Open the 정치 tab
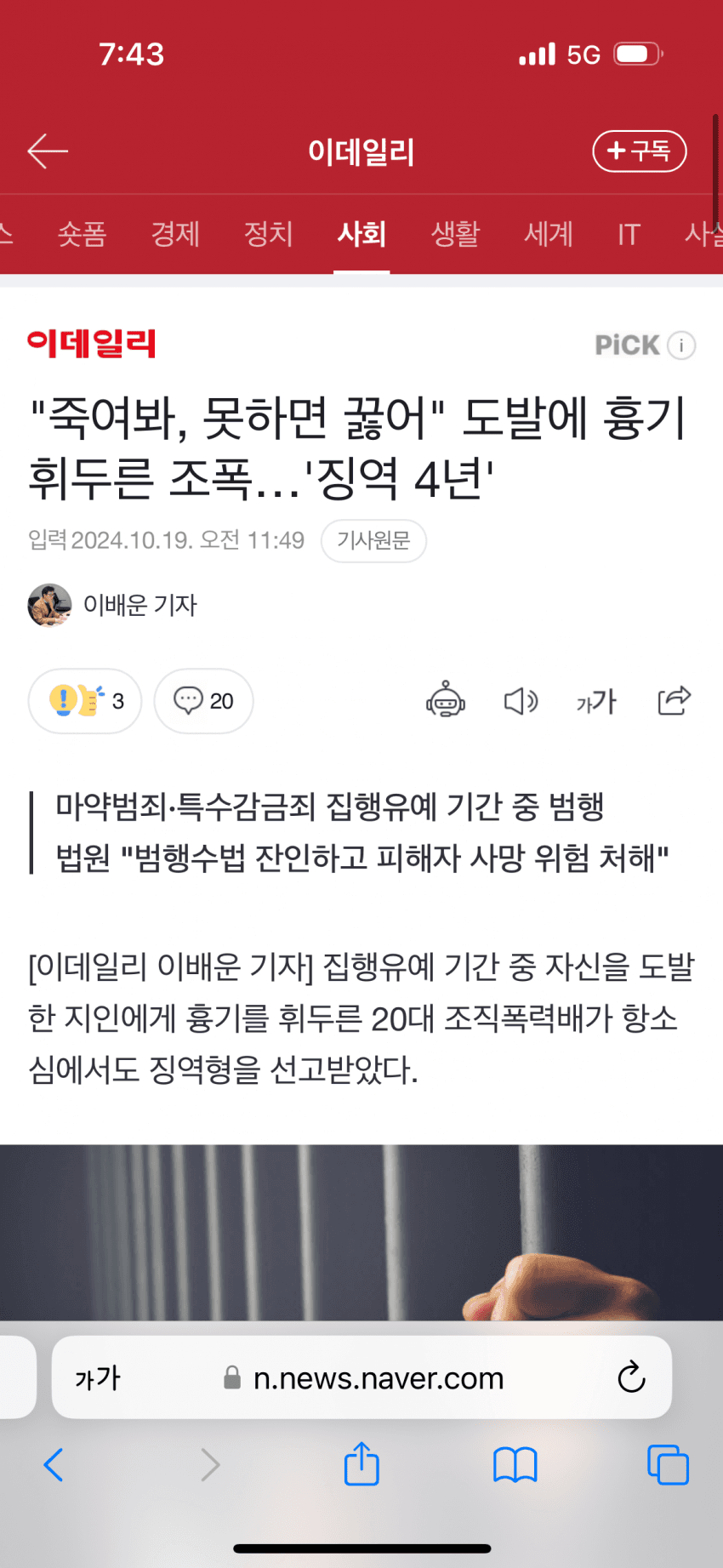 [269, 233]
